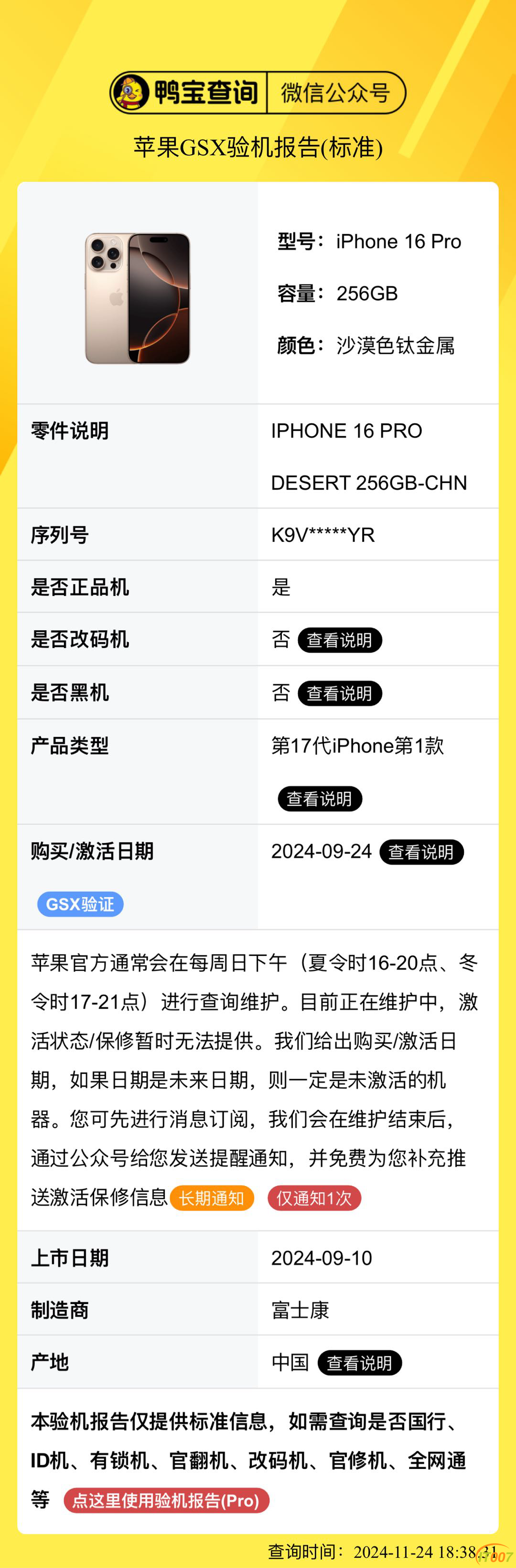查看“是否黑机”的说明
516x1568 pixels.
(x=340, y=693)
